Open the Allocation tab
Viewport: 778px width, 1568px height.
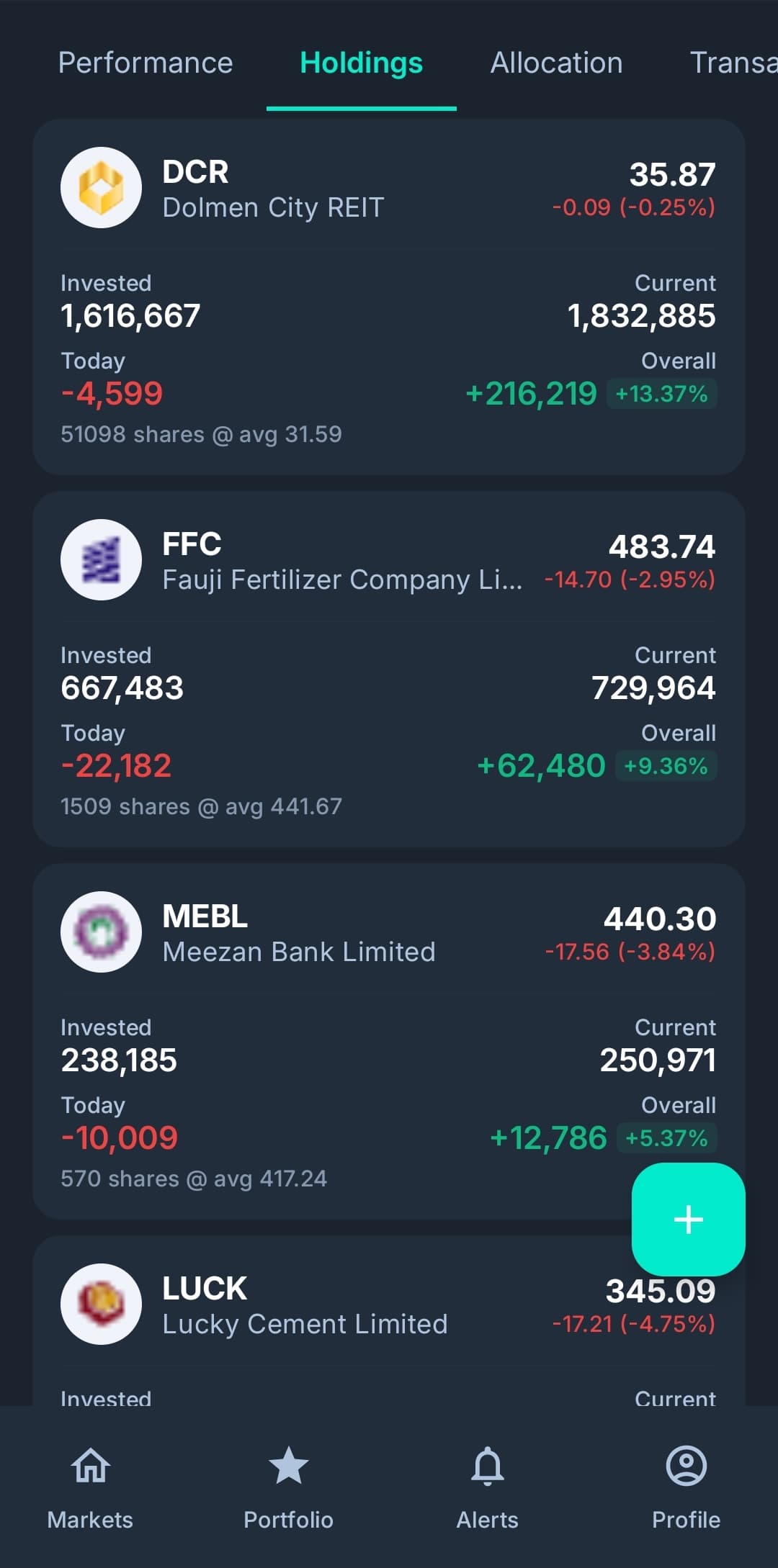555,63
